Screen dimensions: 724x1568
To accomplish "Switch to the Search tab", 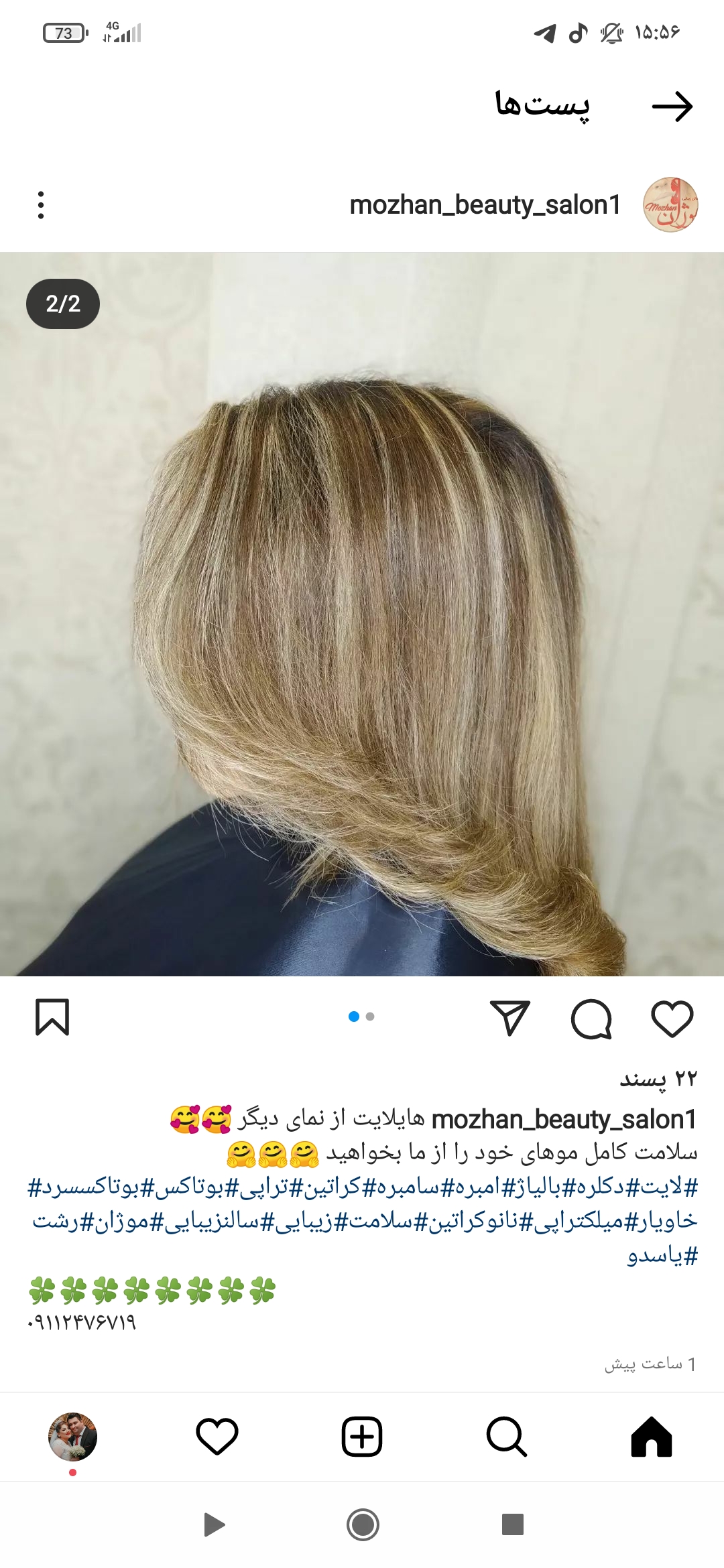I will [506, 1437].
